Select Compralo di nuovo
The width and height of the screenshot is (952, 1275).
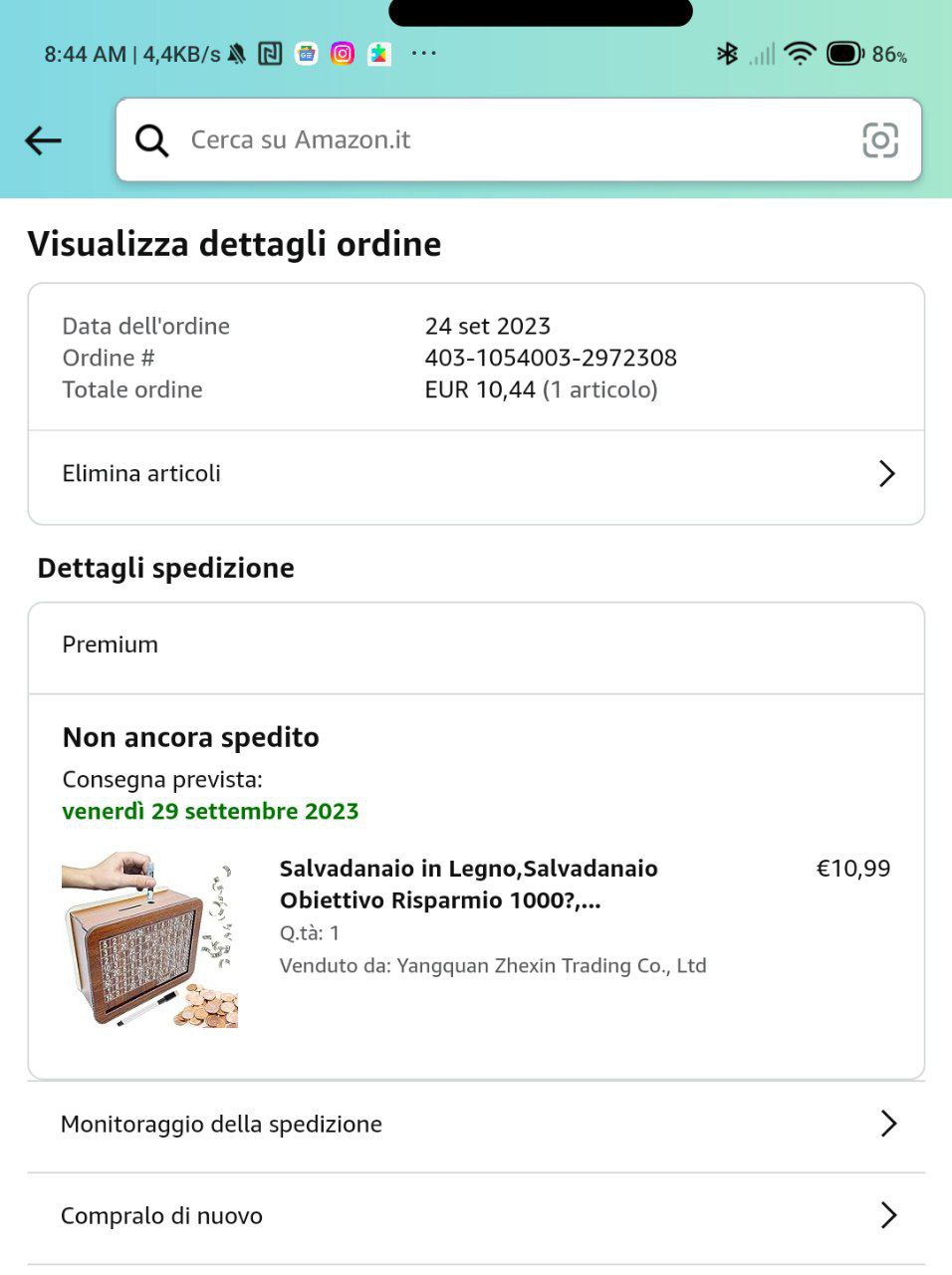point(476,1216)
